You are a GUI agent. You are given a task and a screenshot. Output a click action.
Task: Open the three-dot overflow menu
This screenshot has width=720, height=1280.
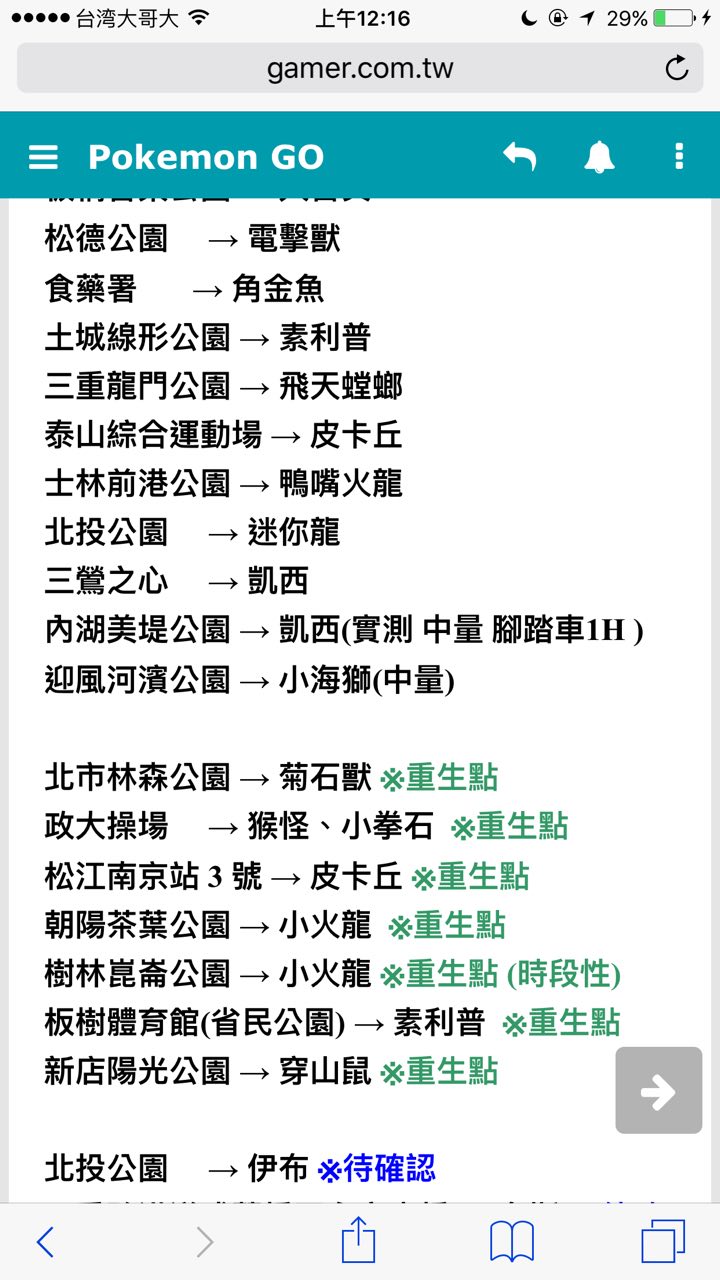coord(679,156)
